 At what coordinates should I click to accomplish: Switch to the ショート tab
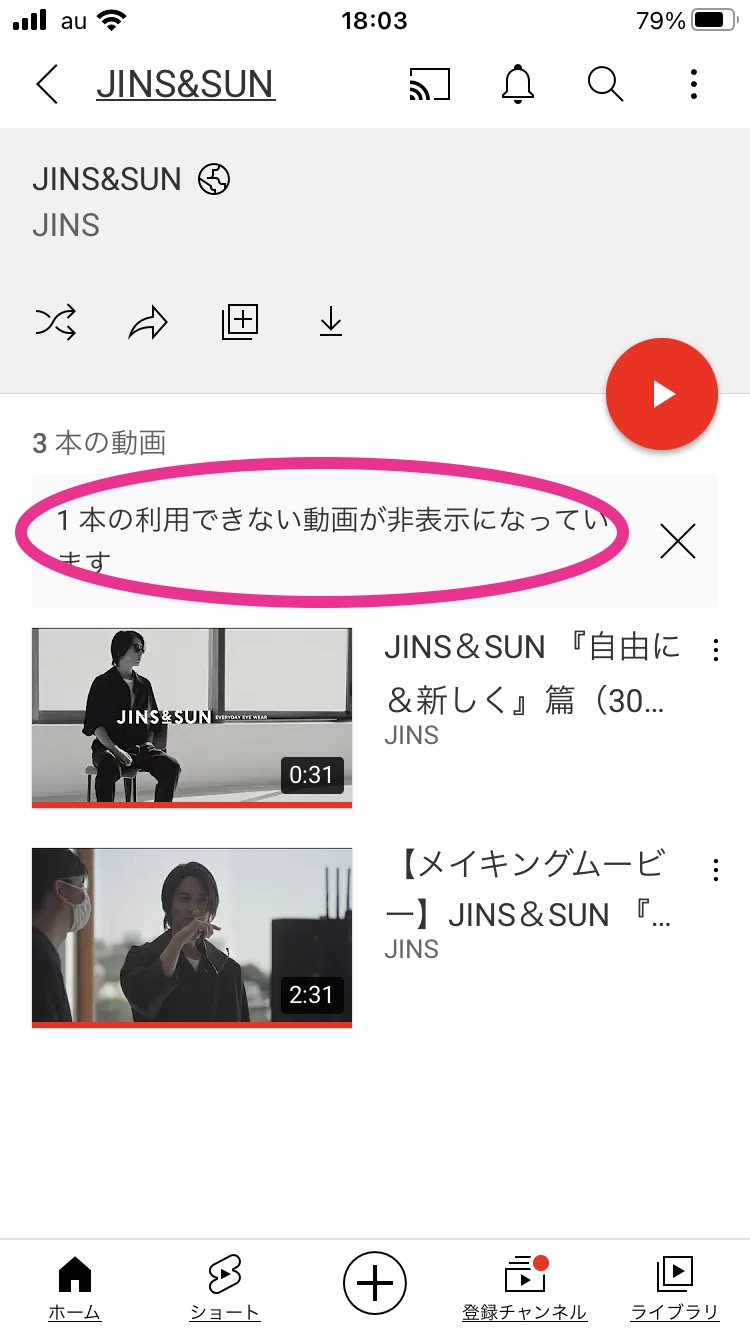pyautogui.click(x=225, y=1289)
